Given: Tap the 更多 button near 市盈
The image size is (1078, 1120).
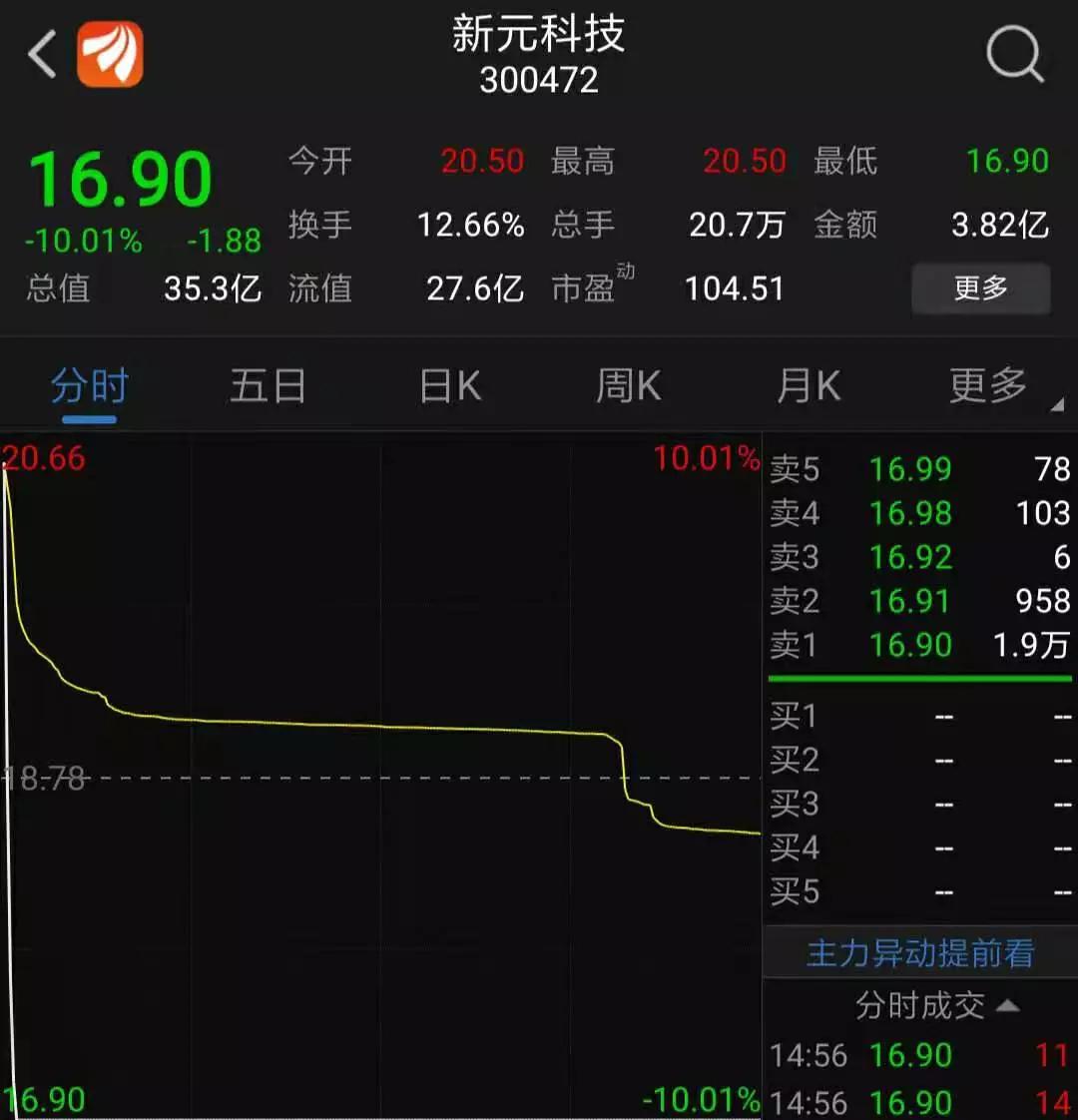Looking at the screenshot, I should pyautogui.click(x=980, y=288).
